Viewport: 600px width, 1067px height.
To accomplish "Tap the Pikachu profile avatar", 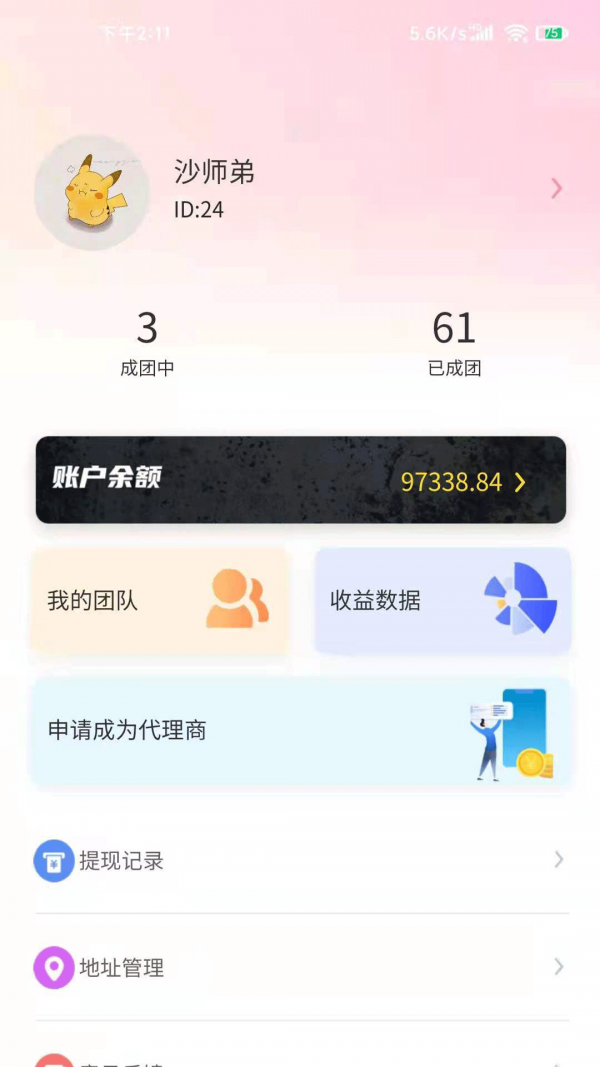I will click(x=92, y=192).
